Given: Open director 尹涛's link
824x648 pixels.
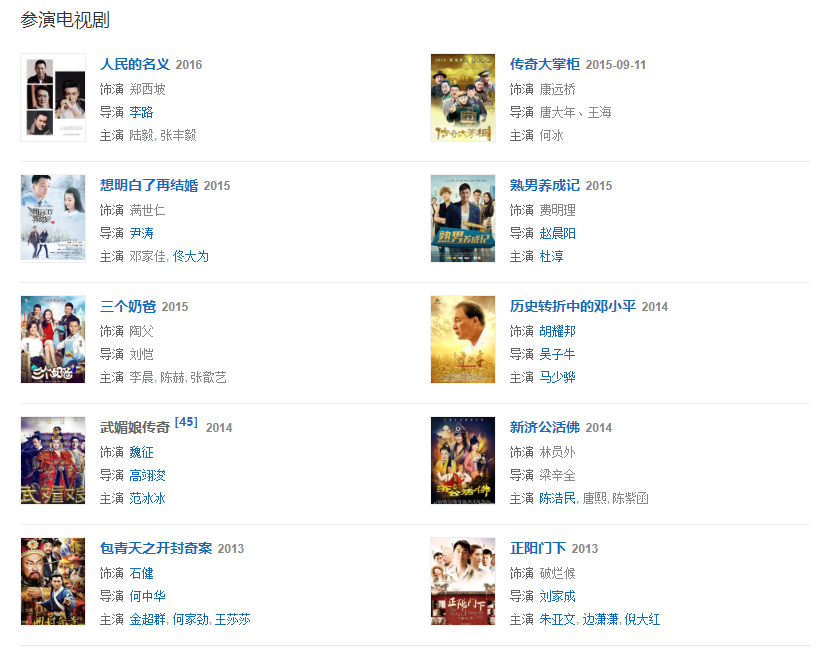Looking at the screenshot, I should (141, 233).
